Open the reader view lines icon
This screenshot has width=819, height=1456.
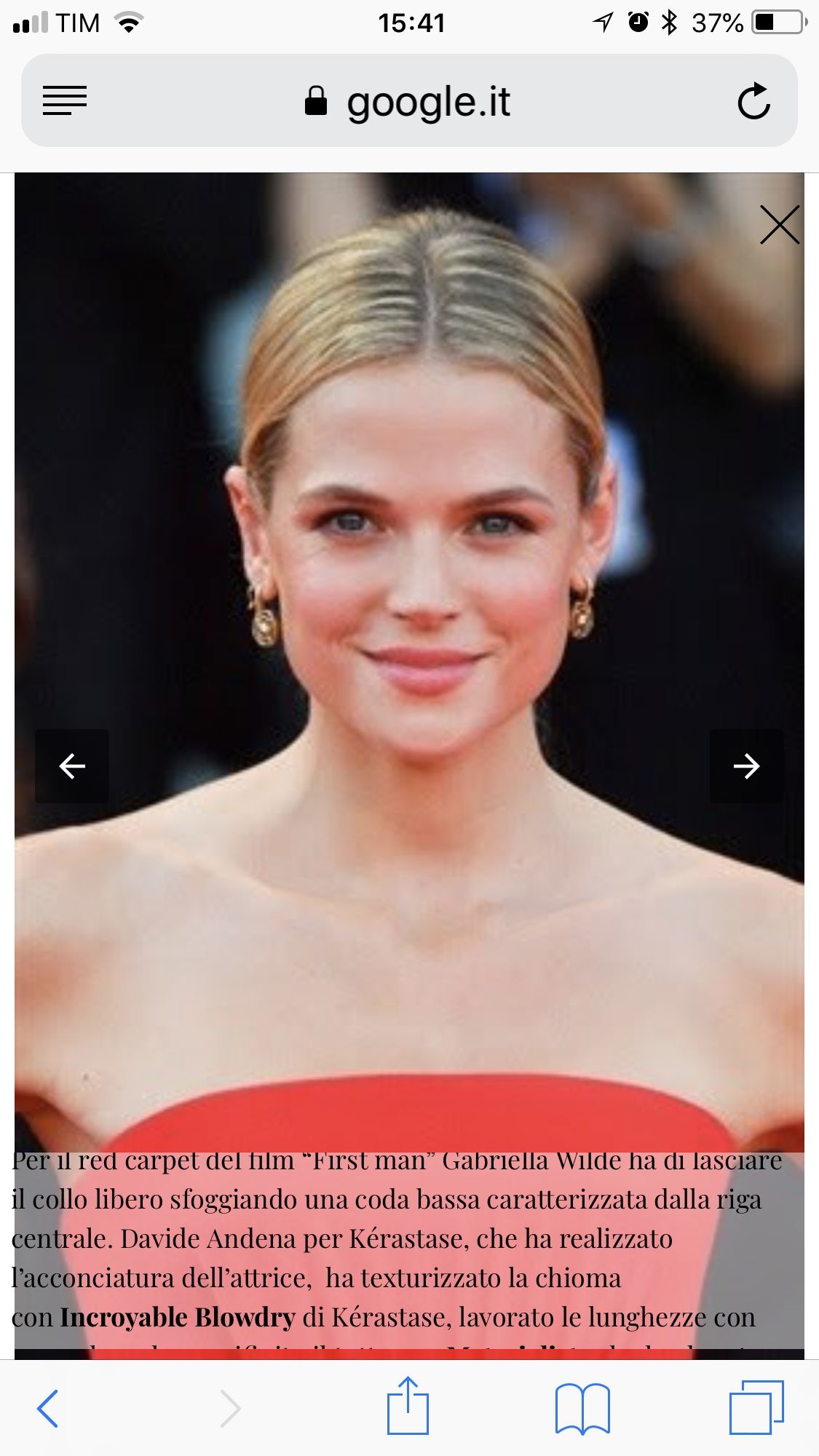click(x=65, y=100)
